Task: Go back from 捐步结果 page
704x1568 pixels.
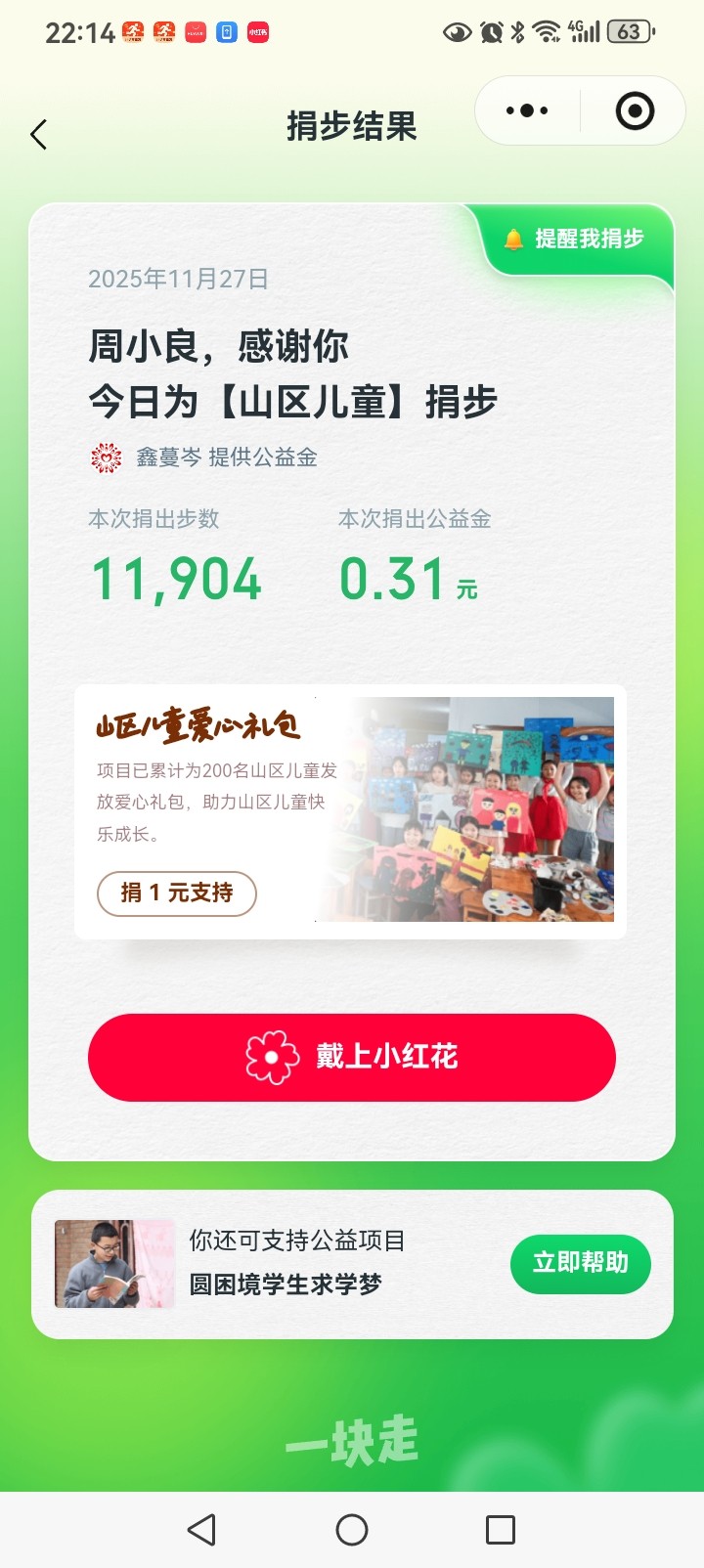Action: (x=39, y=134)
